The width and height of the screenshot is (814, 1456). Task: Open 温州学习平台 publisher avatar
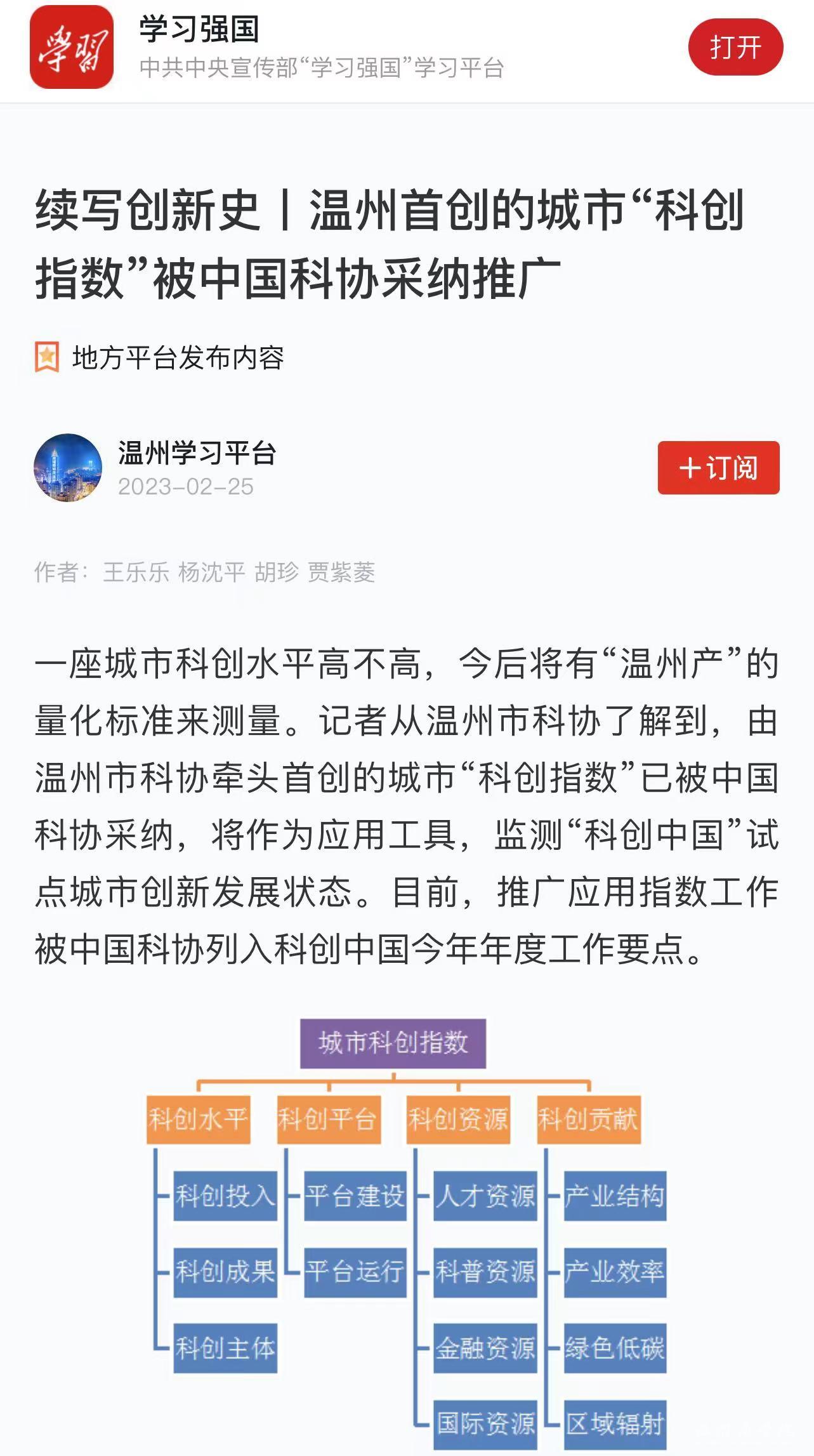(x=68, y=468)
